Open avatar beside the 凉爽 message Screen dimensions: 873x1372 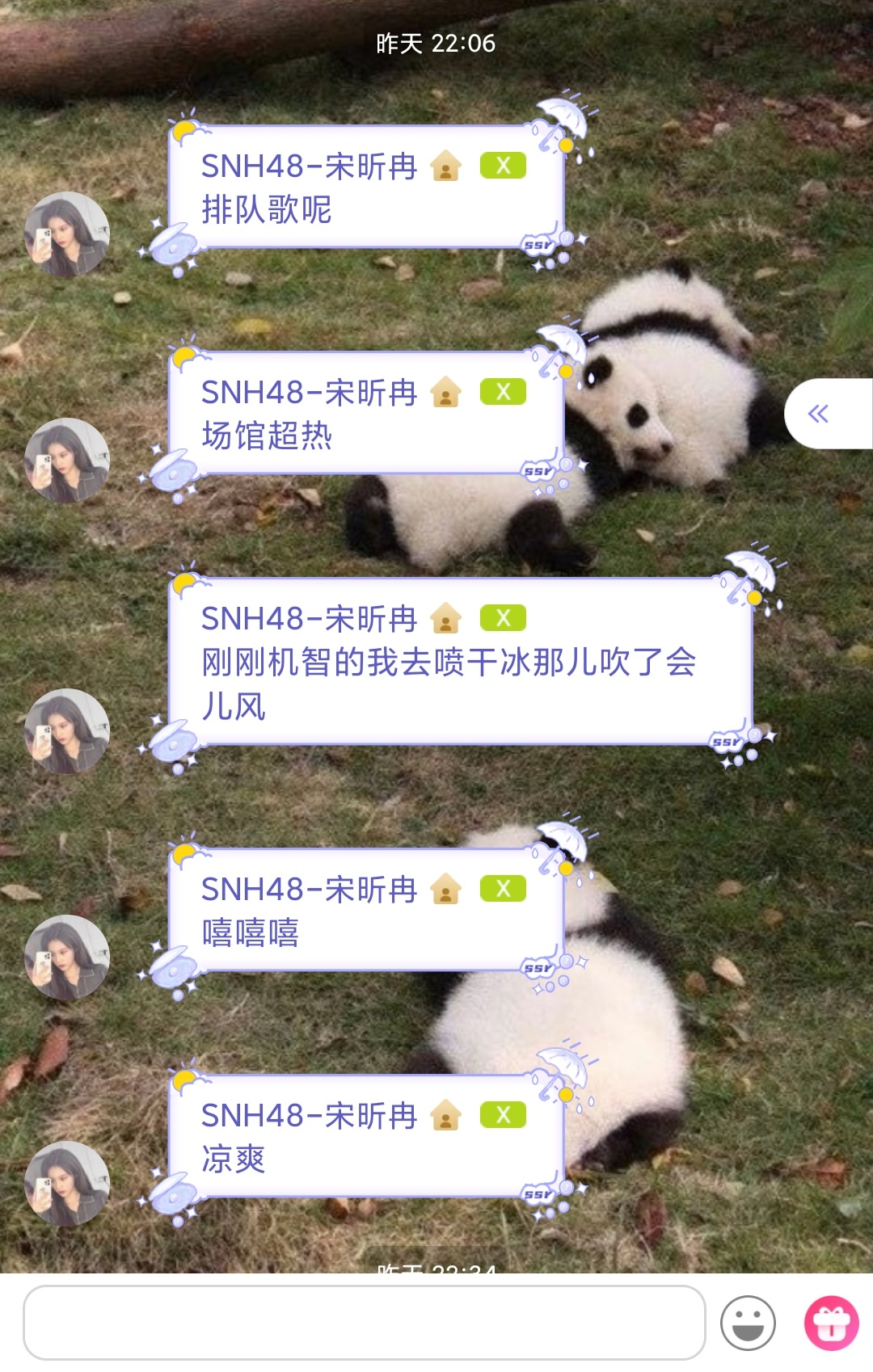point(67,1184)
